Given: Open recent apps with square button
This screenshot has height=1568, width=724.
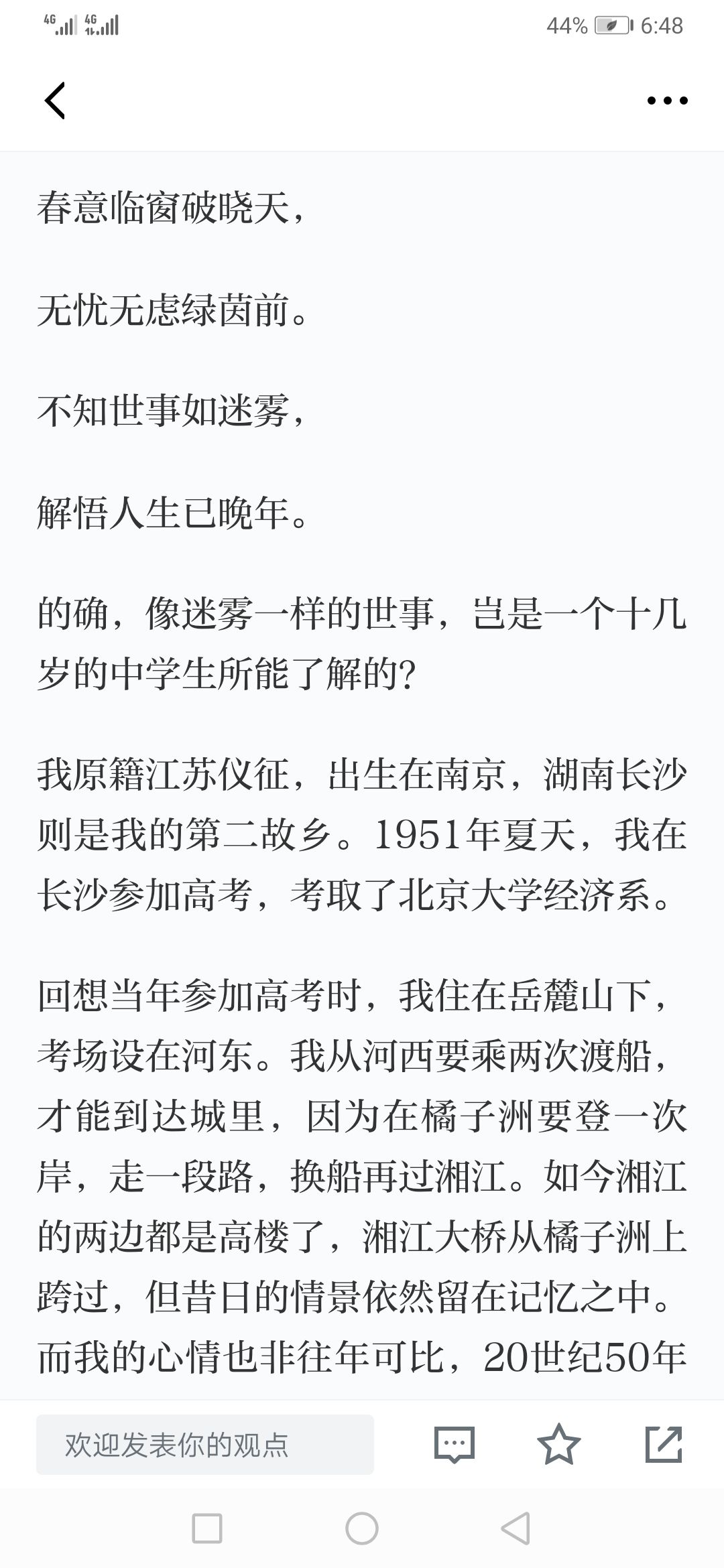Looking at the screenshot, I should [x=206, y=1529].
